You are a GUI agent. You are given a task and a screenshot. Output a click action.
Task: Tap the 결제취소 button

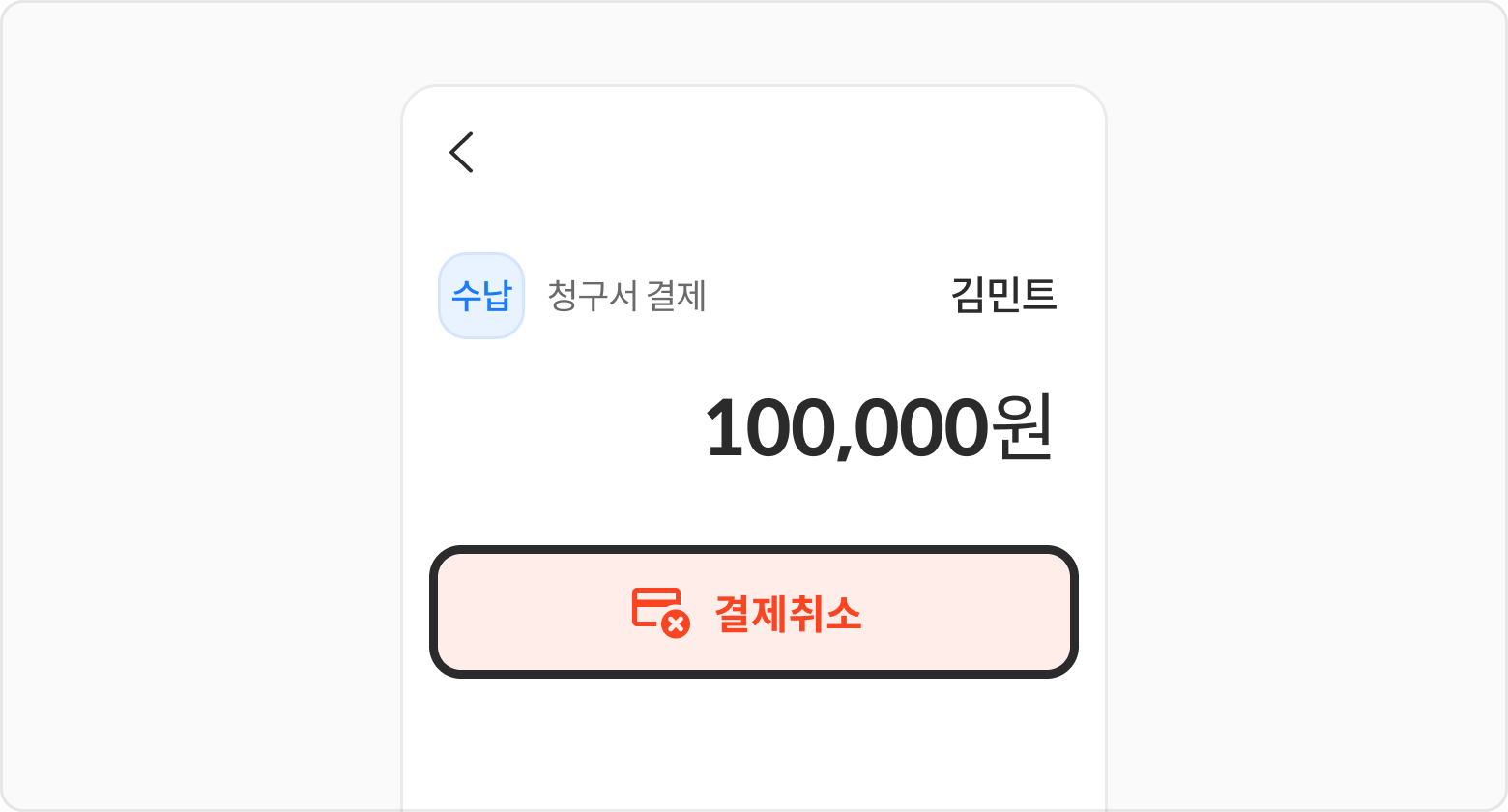(x=753, y=613)
